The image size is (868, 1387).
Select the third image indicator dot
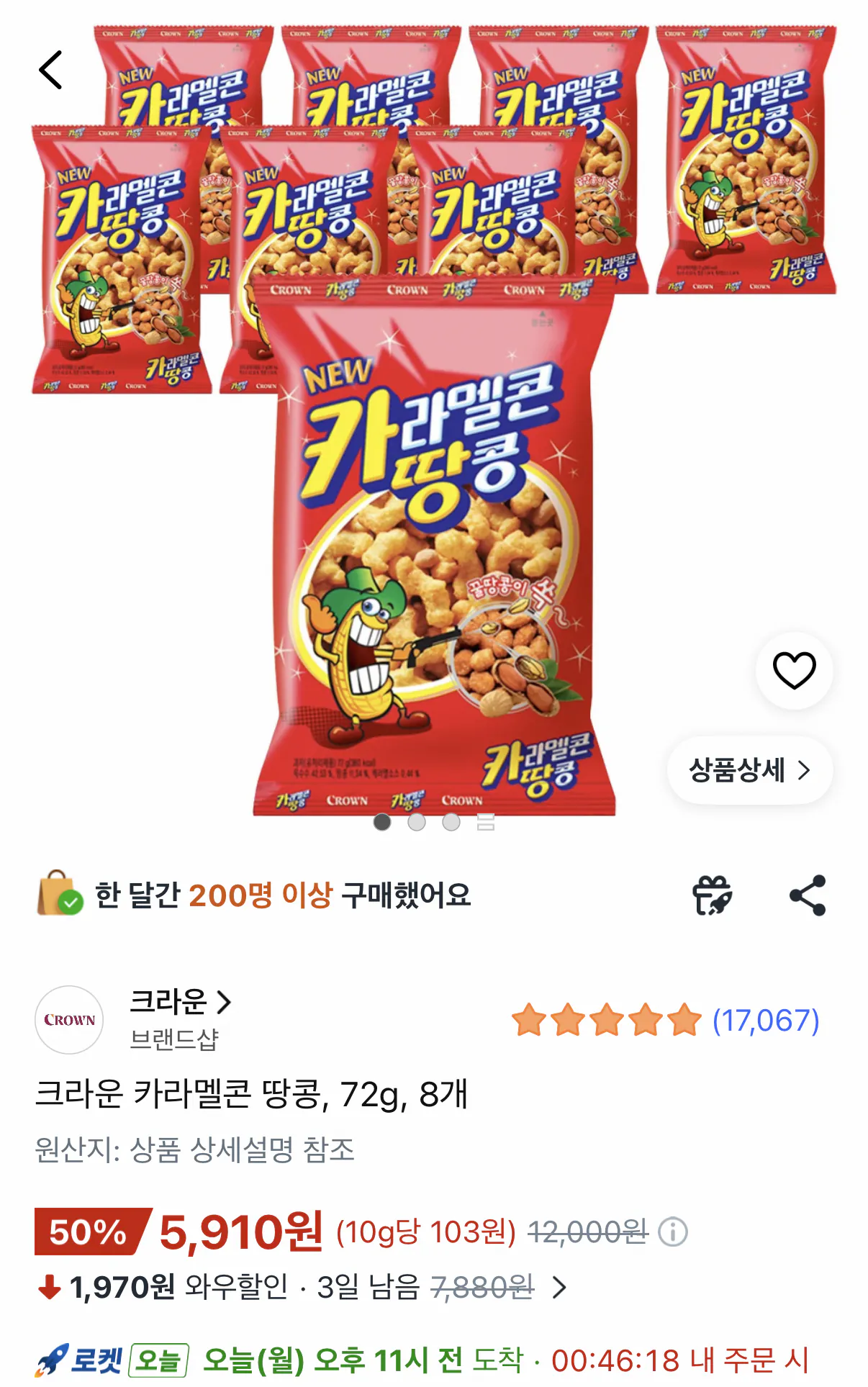(451, 821)
